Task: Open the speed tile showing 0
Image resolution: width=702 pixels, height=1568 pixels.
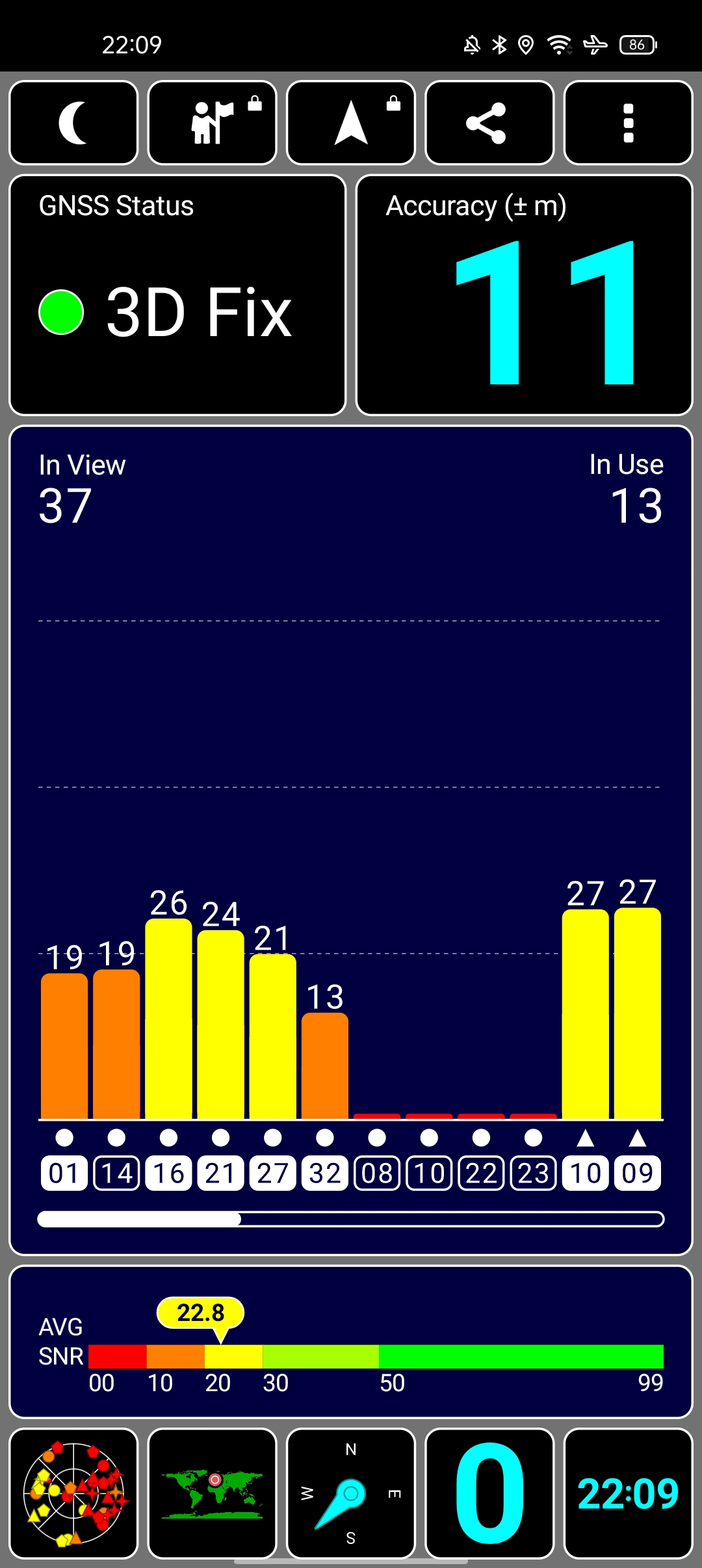Action: 489,1493
